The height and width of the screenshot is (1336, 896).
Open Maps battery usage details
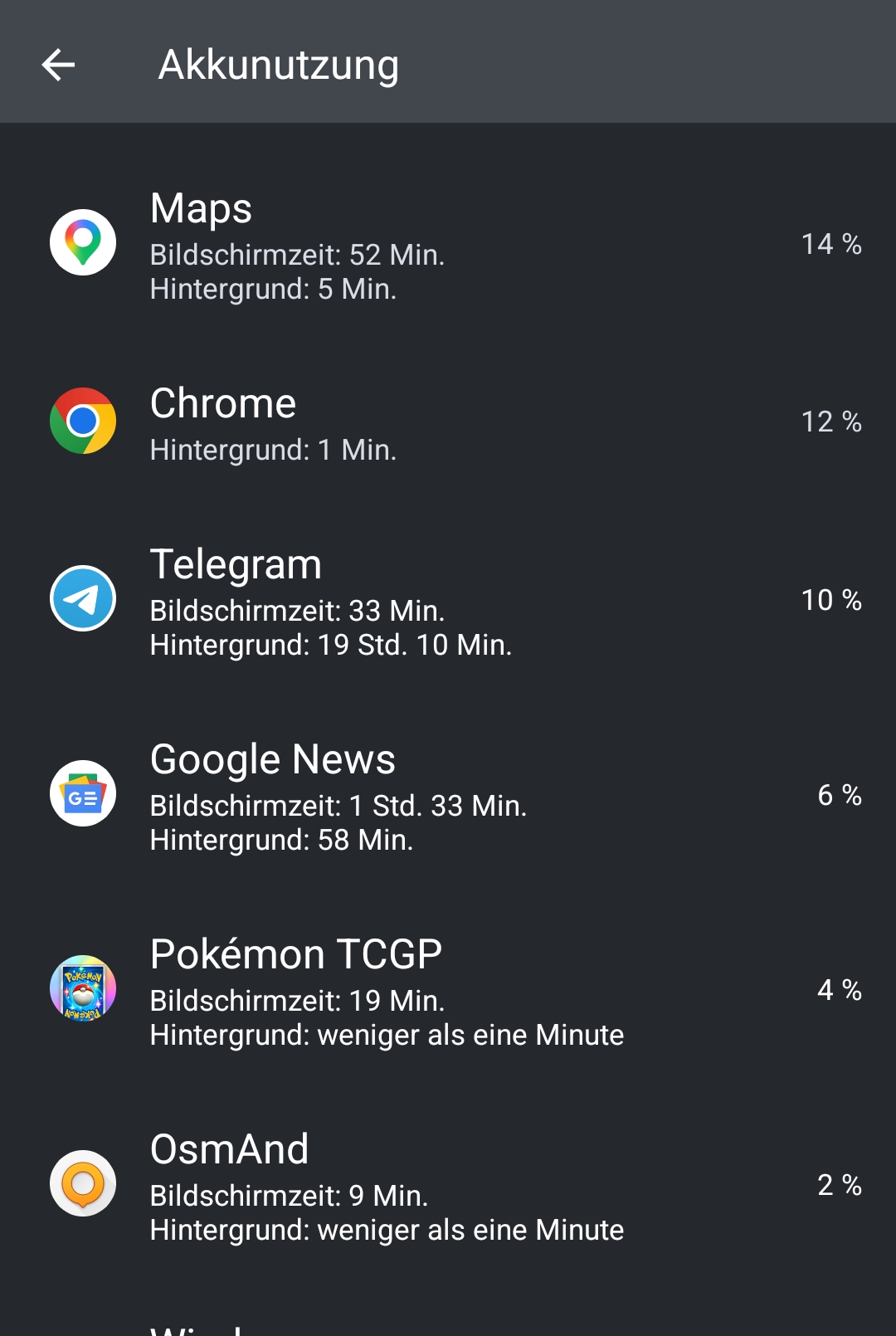448,244
